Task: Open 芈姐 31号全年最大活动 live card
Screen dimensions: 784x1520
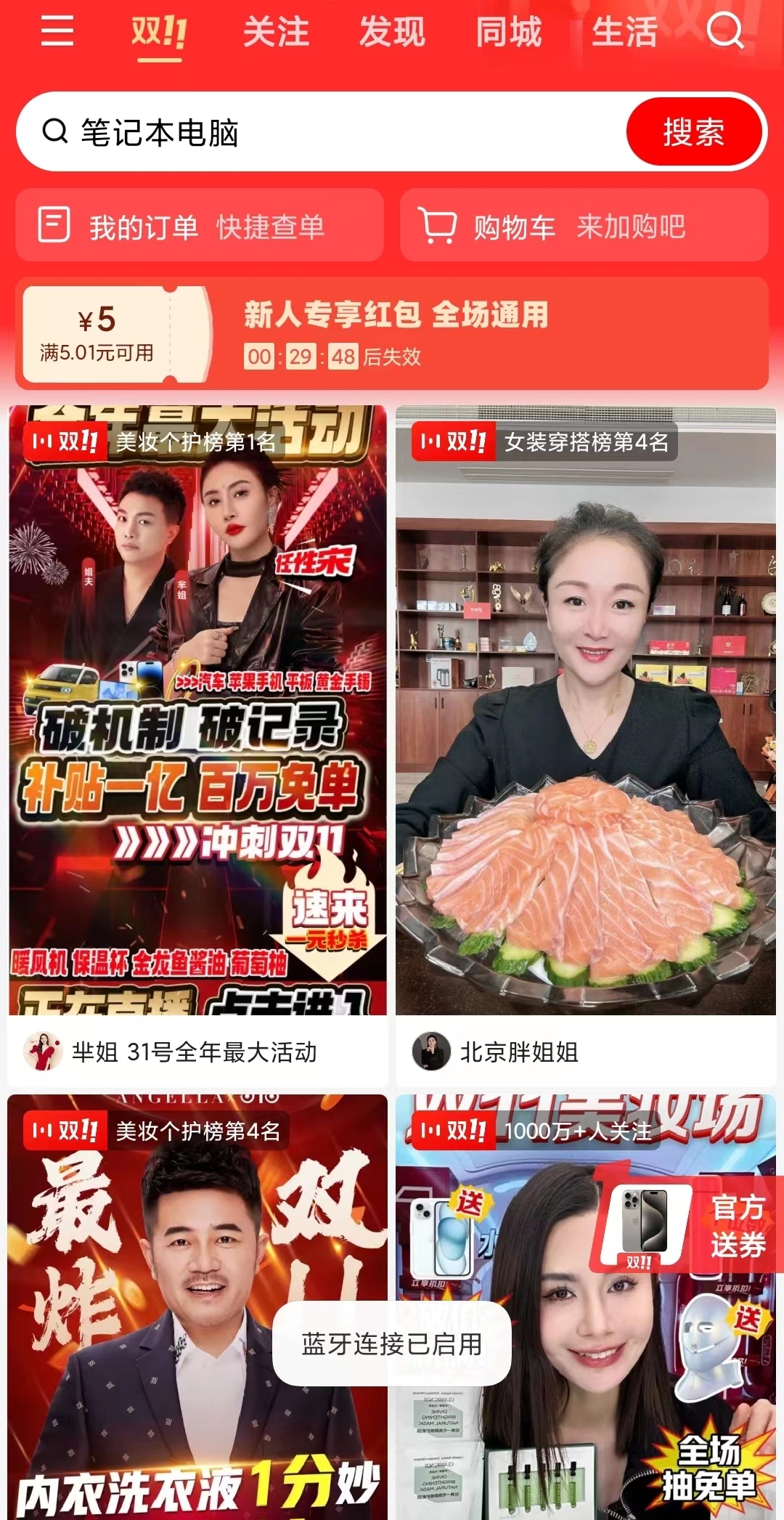Action: pyautogui.click(x=197, y=726)
